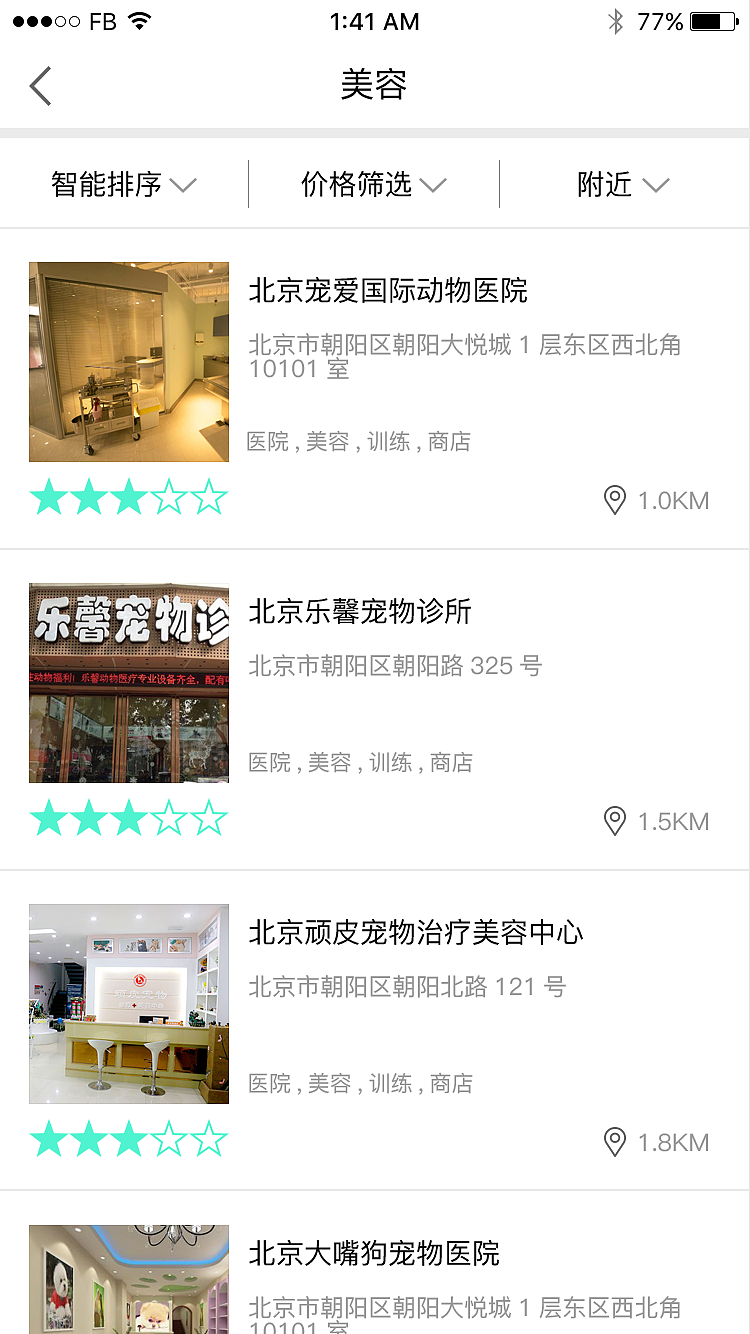
Task: Tap the storefront photo of 北京乐馨宠物诊所
Action: (128, 683)
